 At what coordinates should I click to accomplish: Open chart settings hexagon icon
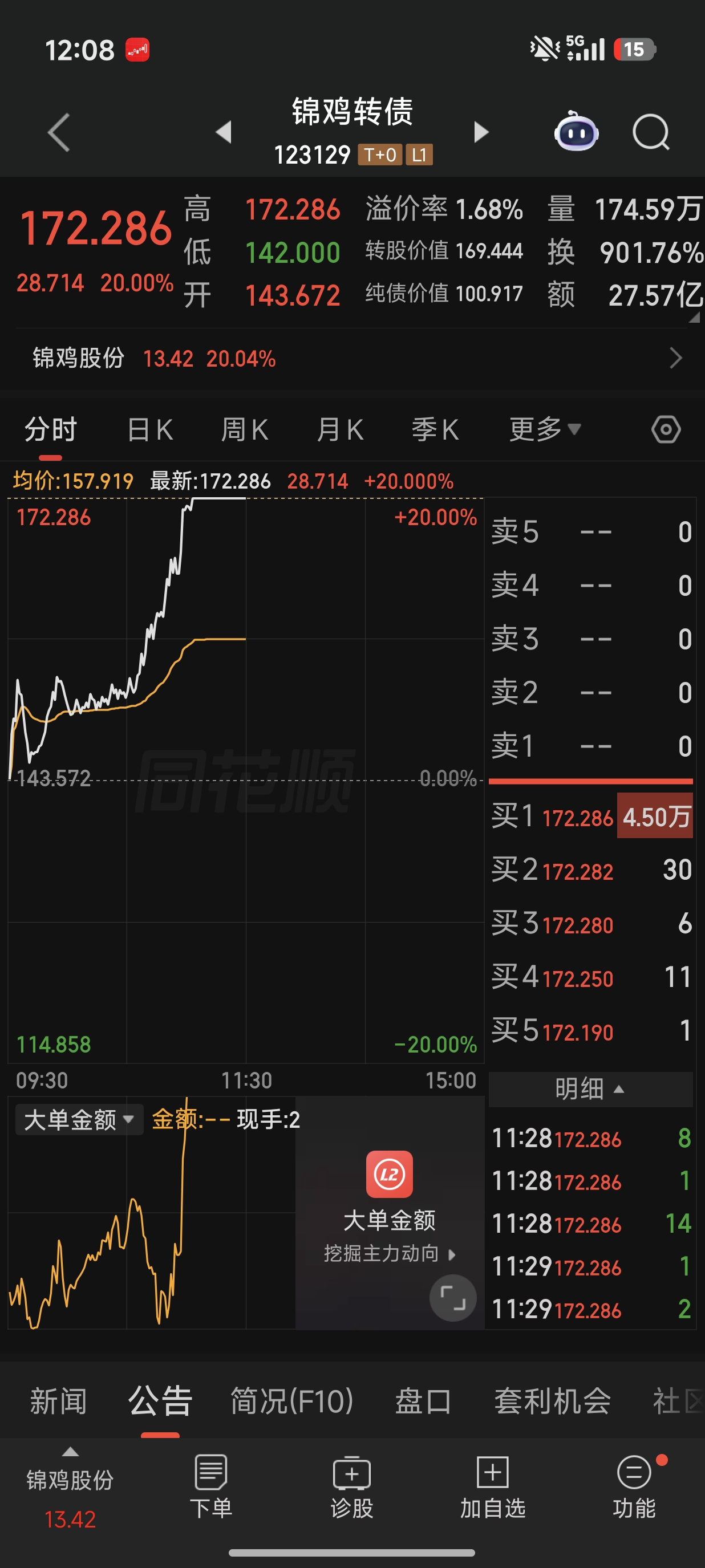click(666, 430)
